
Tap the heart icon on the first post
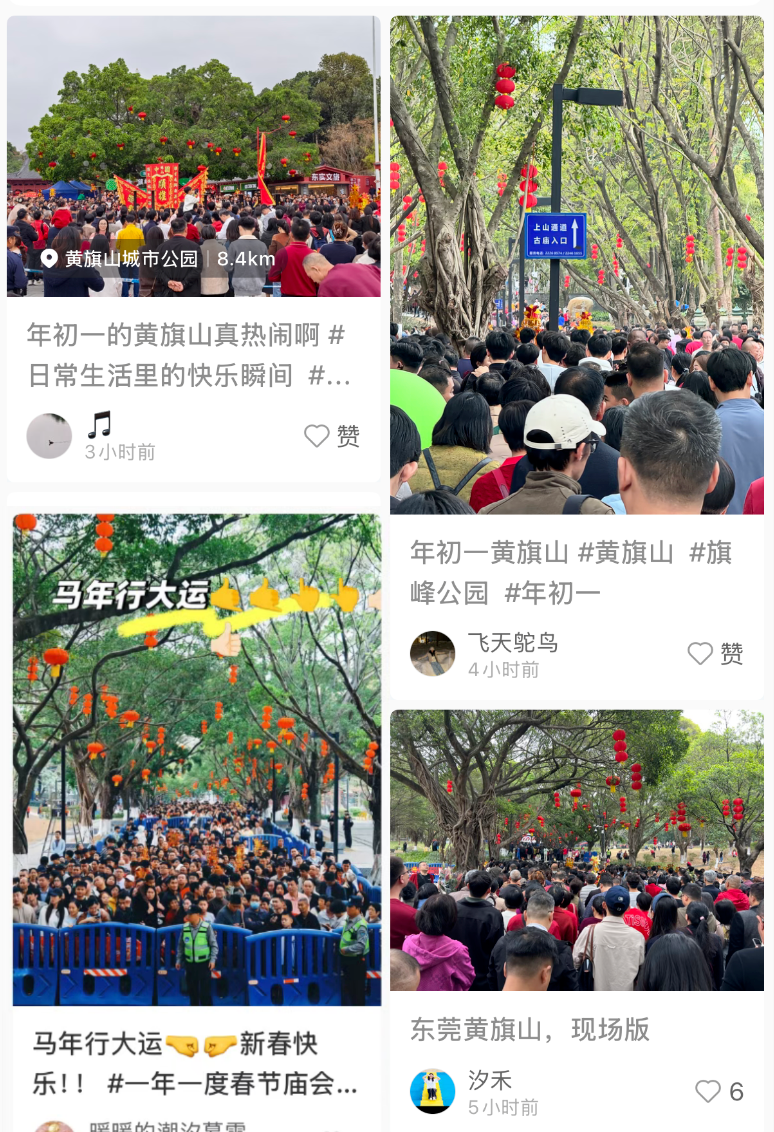click(317, 436)
